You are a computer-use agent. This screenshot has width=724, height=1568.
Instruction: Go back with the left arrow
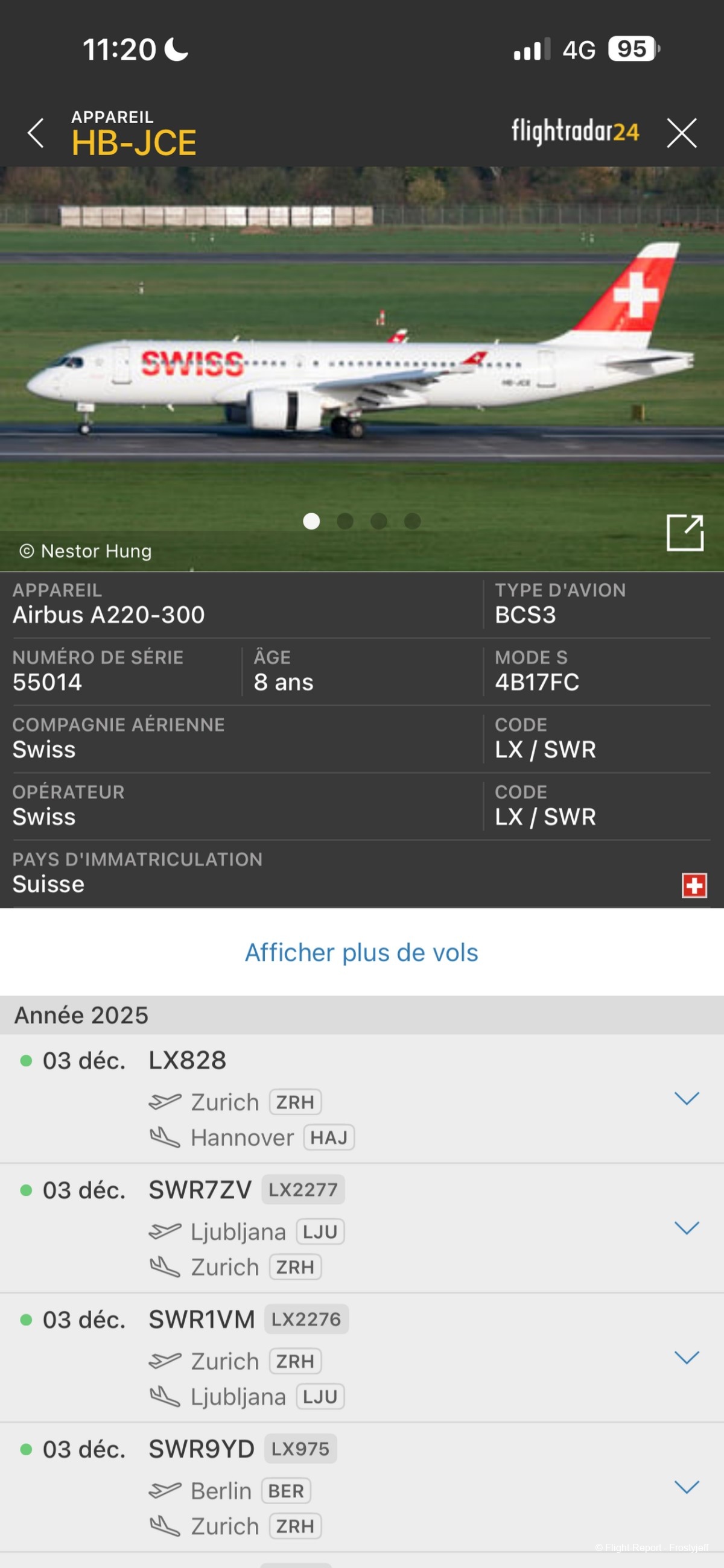(x=36, y=133)
